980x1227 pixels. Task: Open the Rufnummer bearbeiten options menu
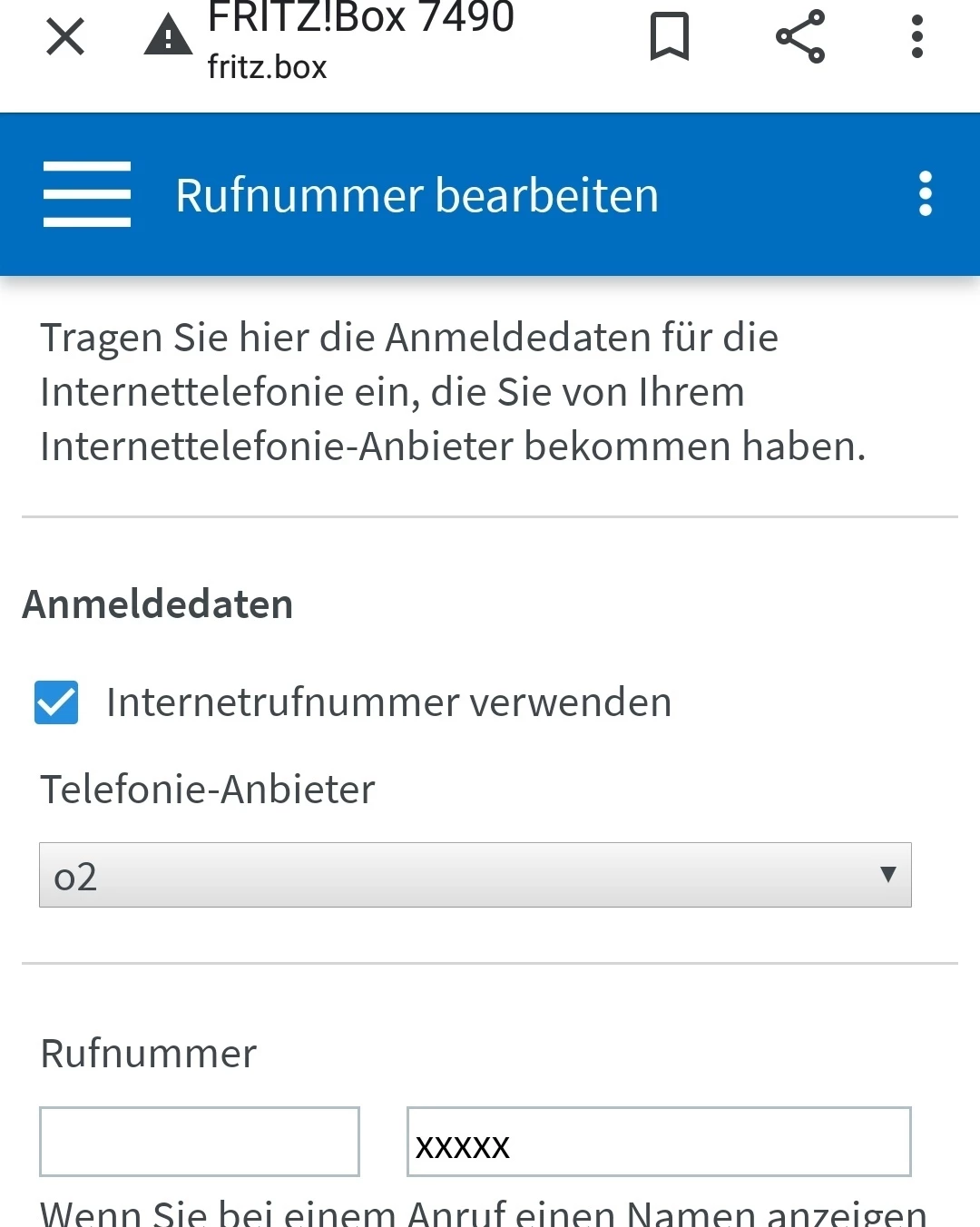tap(926, 193)
